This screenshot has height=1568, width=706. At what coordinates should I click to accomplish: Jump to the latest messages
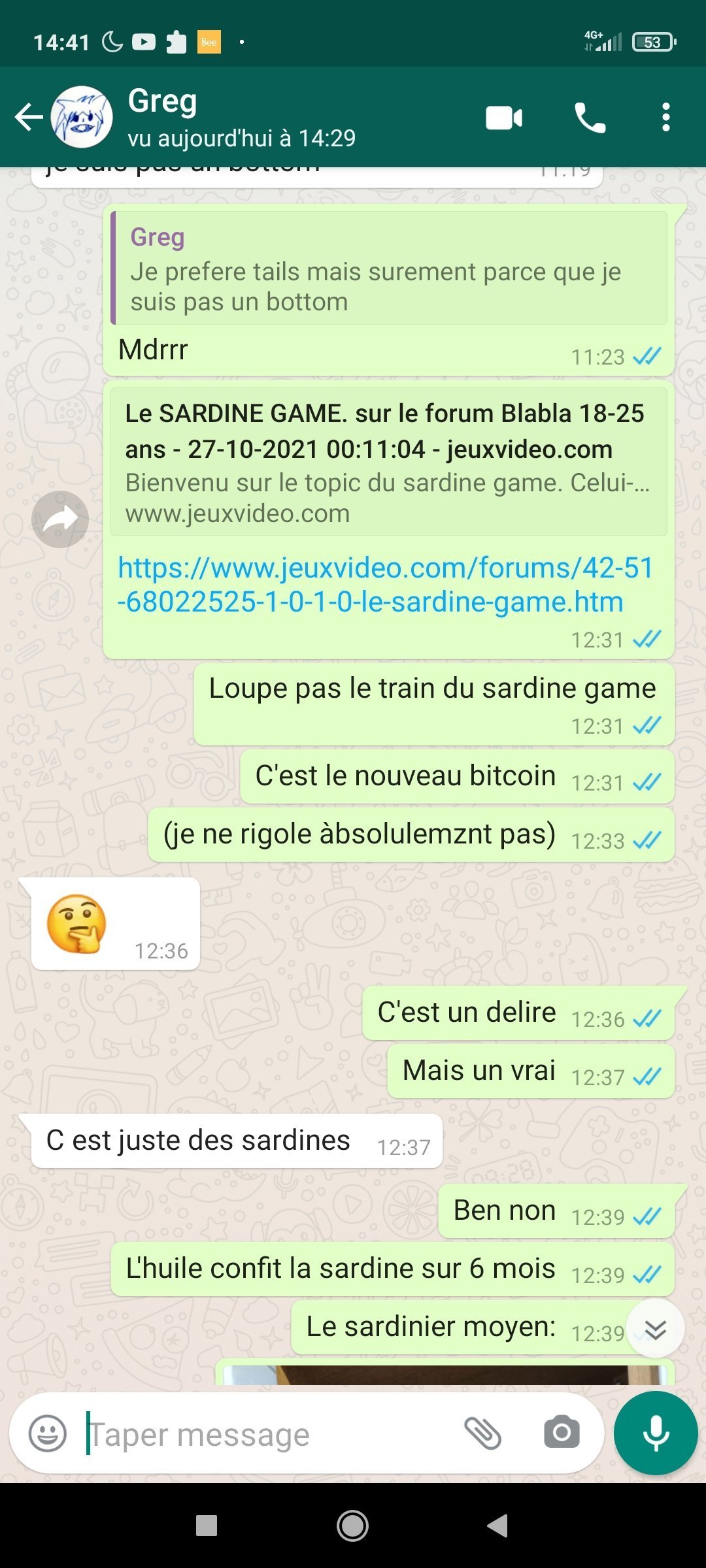[x=655, y=1329]
